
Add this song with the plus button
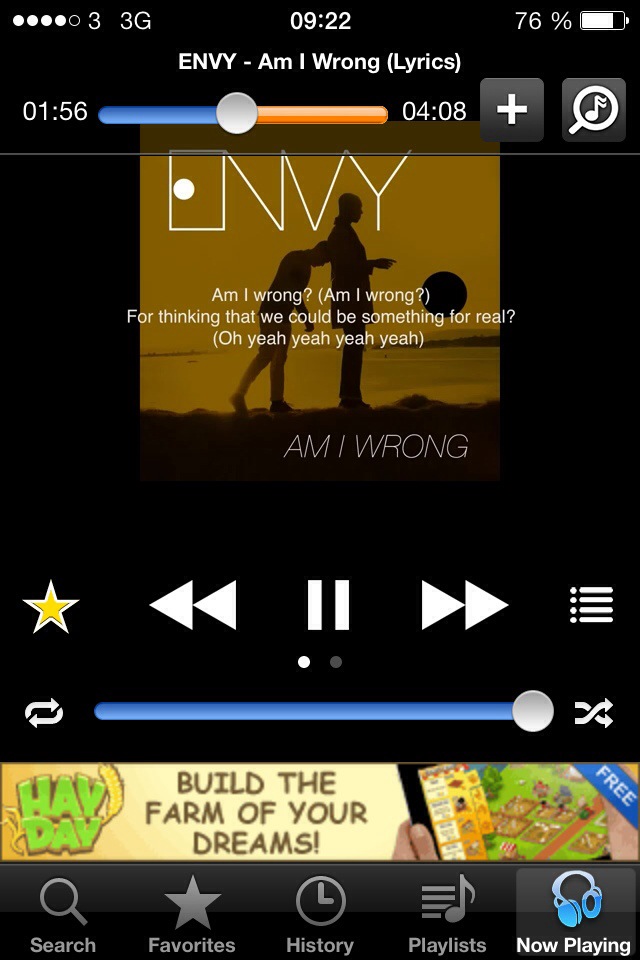point(512,110)
